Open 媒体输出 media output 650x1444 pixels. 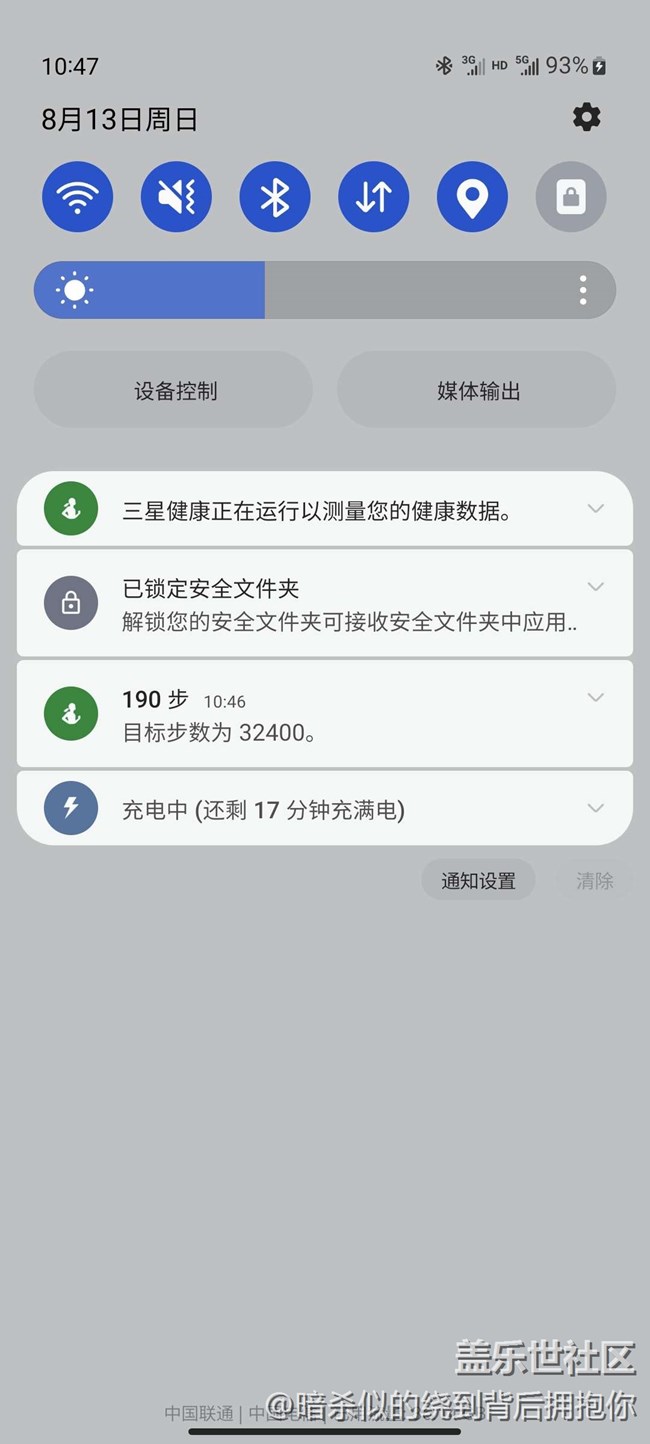tap(477, 391)
